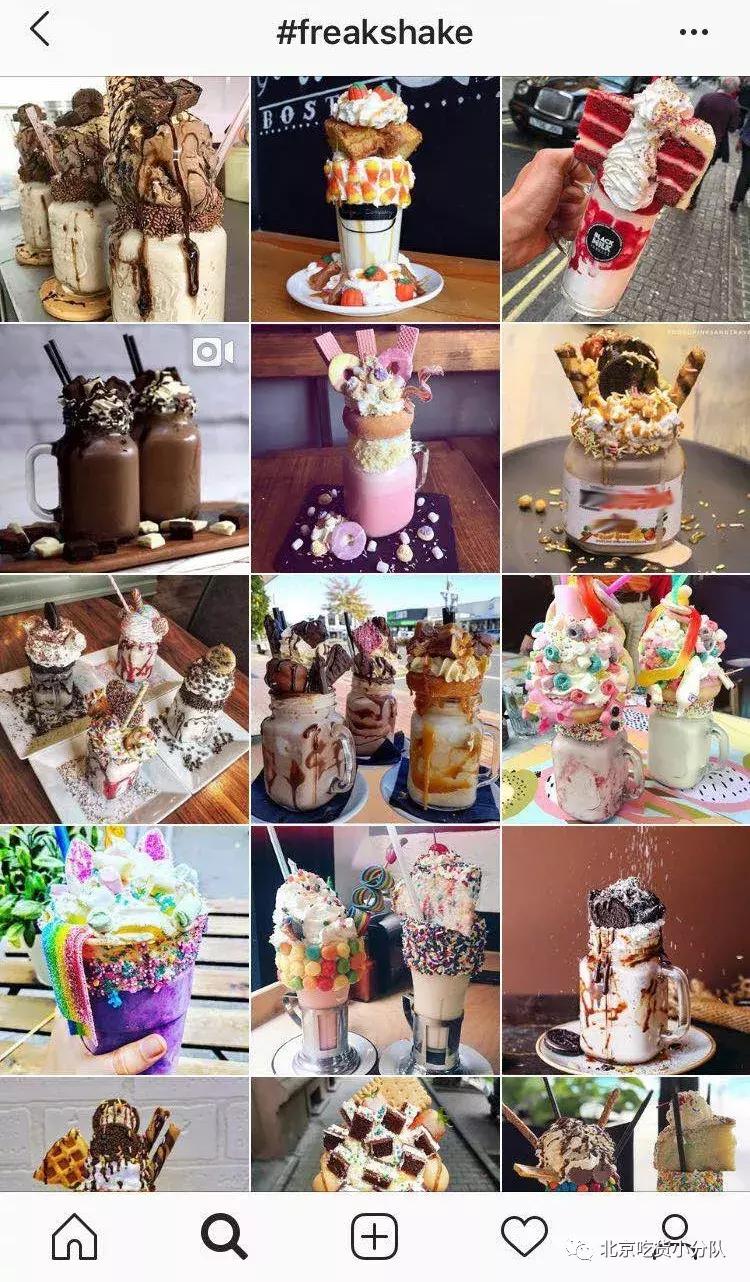This screenshot has height=1282, width=750.
Task: Play the chocolate milkshake video post
Action: click(x=124, y=448)
